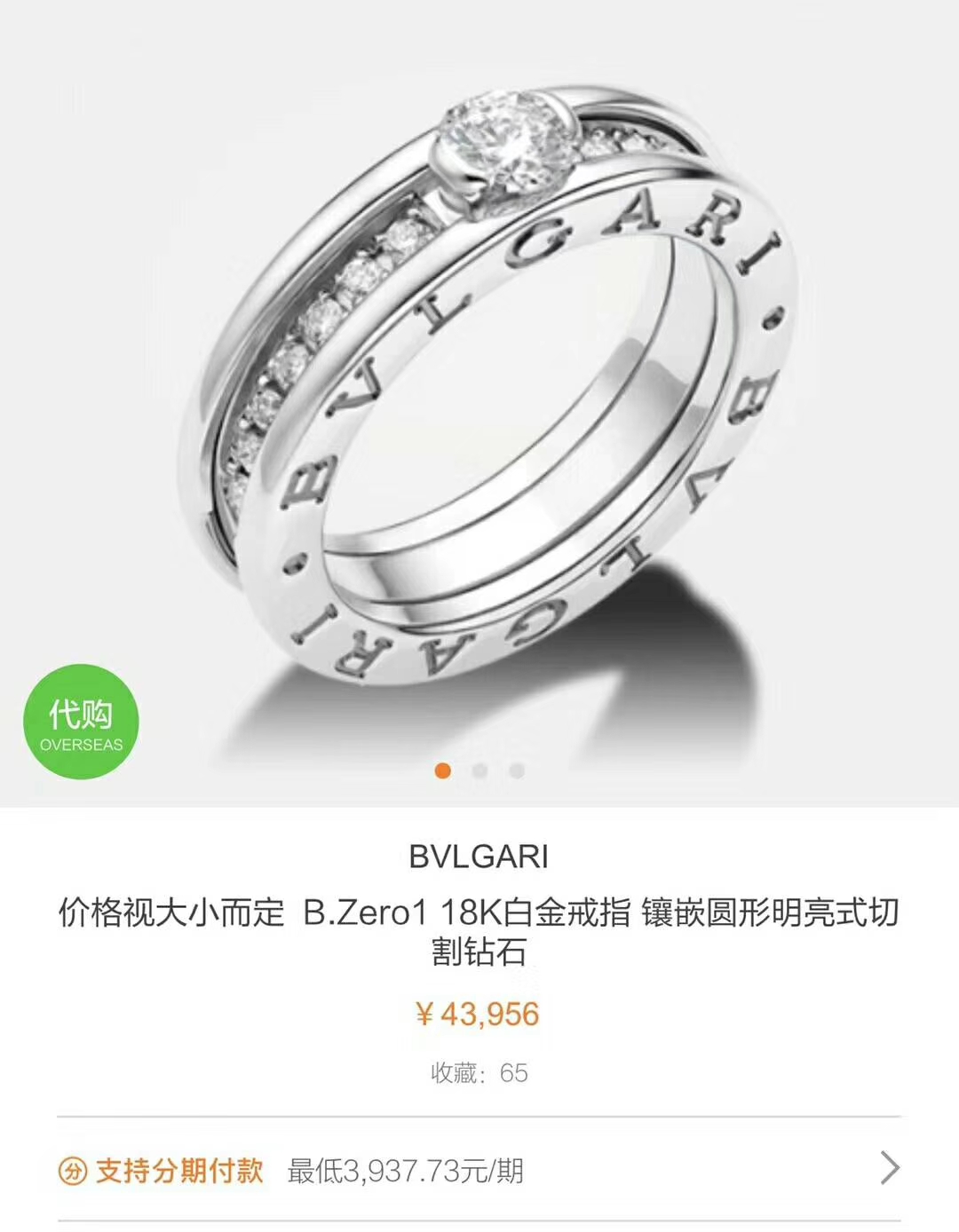959x1232 pixels.
Task: Open the 支持分期付款 installment row
Action: point(479,1170)
